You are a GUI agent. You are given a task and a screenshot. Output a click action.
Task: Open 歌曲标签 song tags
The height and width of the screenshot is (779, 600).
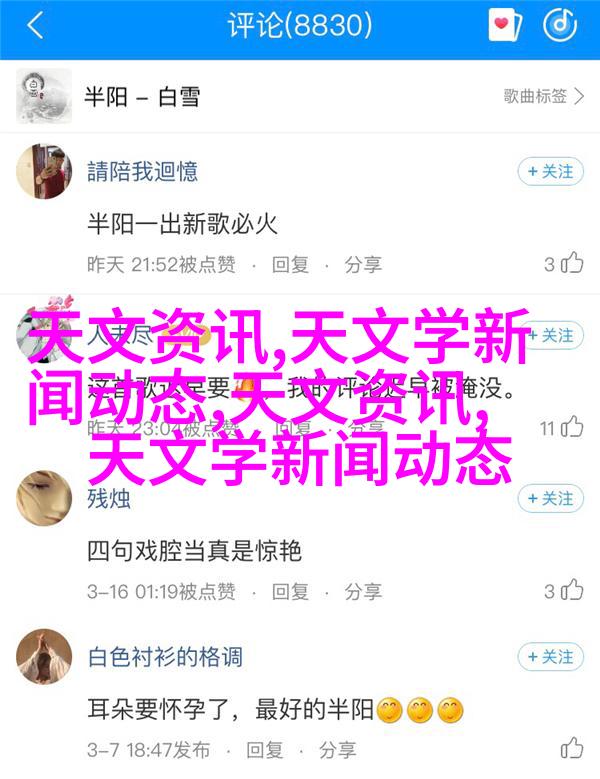(x=543, y=97)
